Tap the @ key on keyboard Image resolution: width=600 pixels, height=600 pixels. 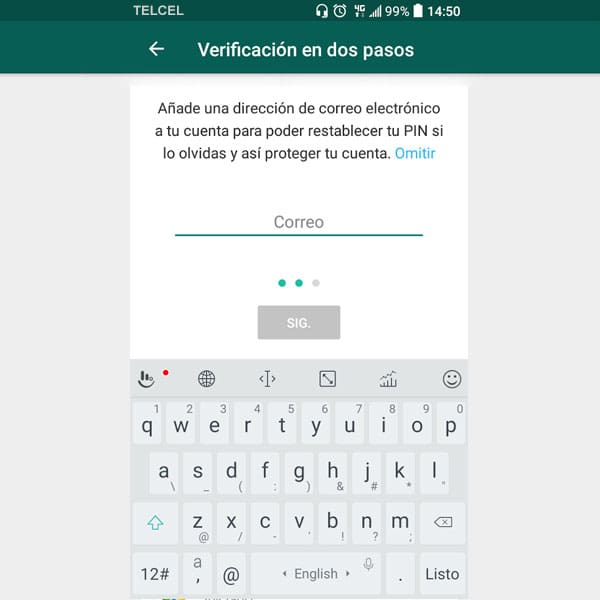231,574
